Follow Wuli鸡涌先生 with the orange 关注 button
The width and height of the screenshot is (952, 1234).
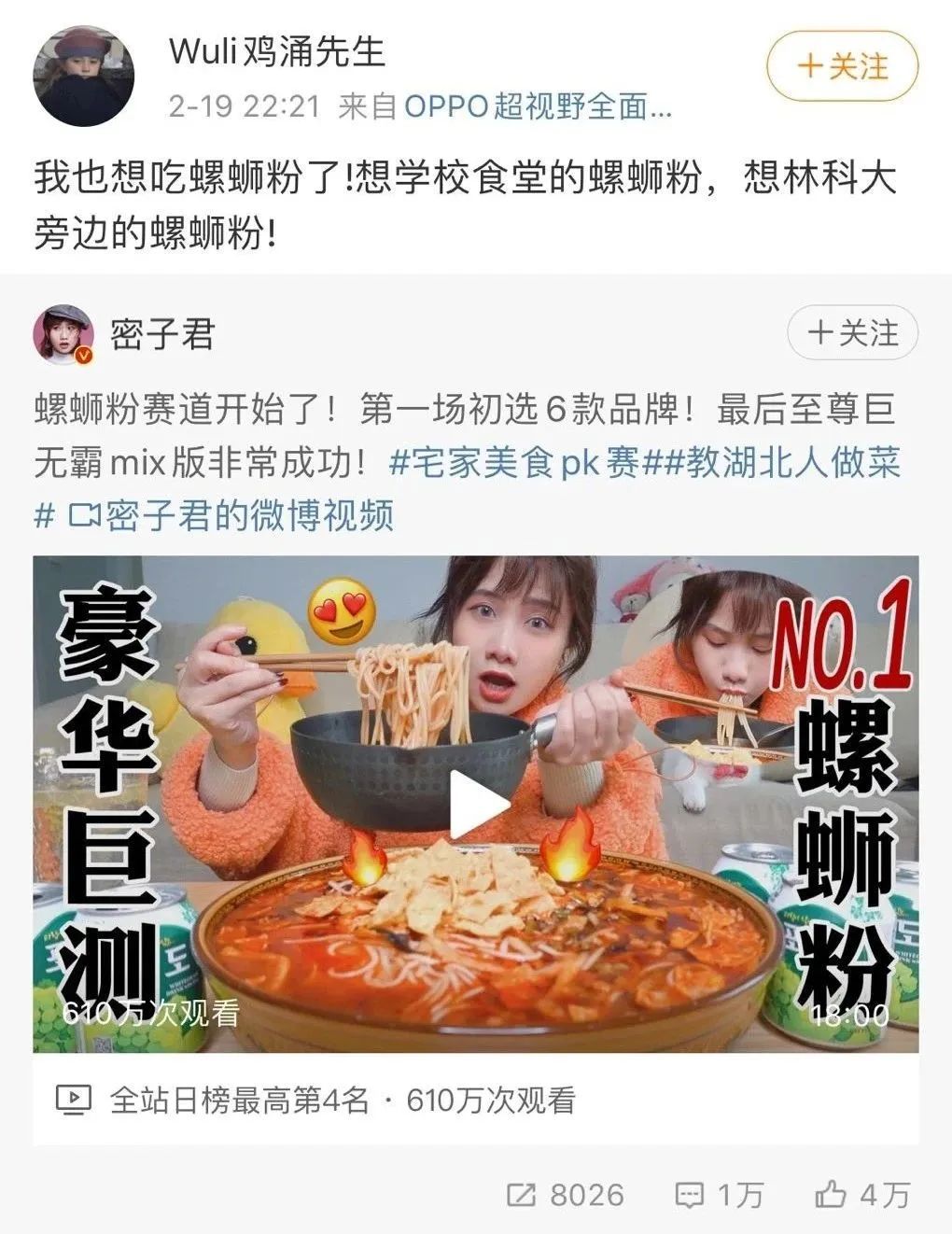tap(842, 67)
